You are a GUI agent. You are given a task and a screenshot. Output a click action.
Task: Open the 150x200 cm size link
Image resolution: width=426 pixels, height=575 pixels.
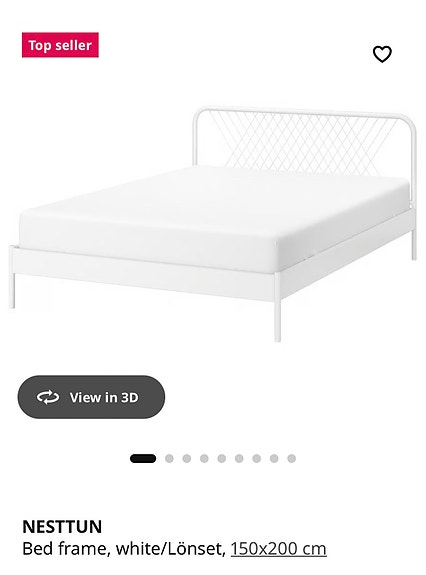pos(278,549)
